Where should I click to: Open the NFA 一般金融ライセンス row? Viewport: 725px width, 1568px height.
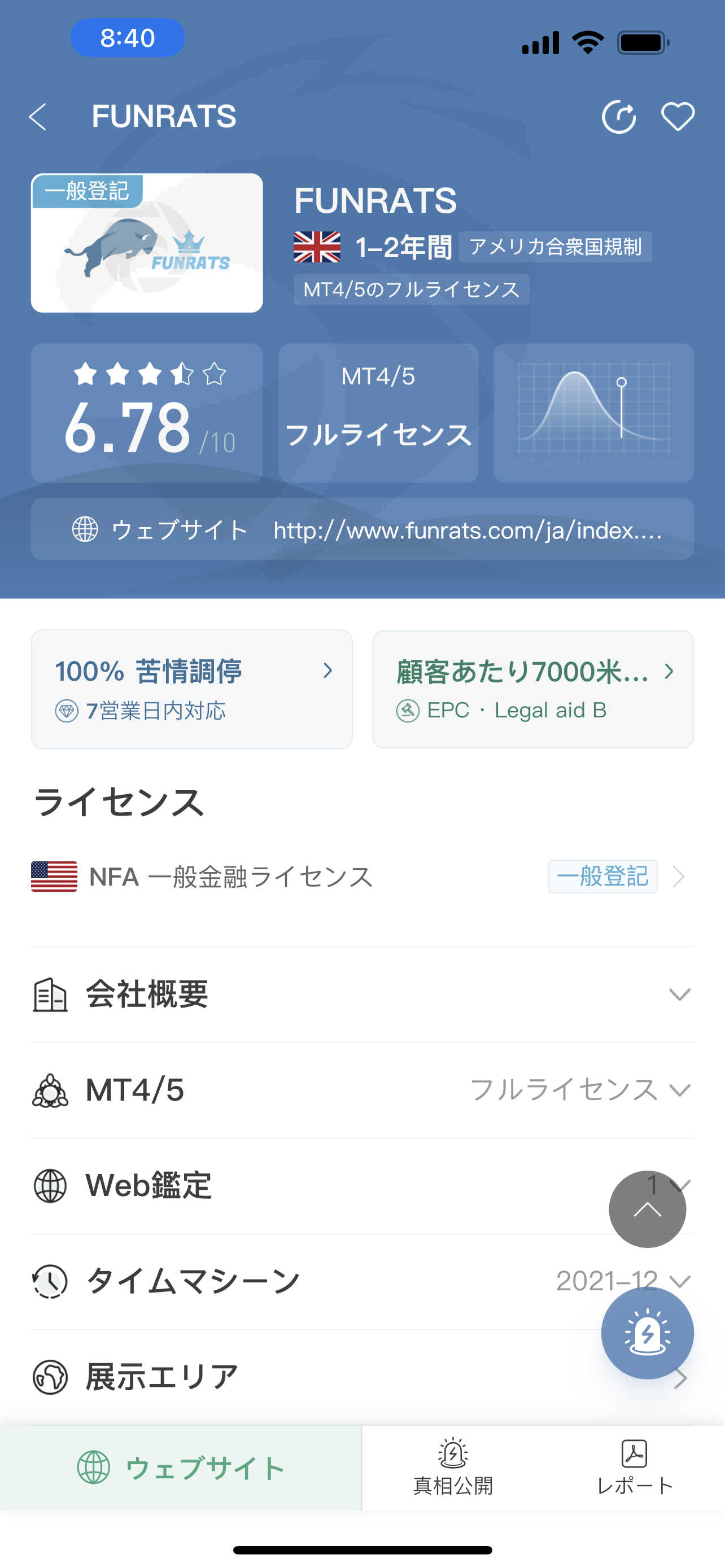(362, 877)
